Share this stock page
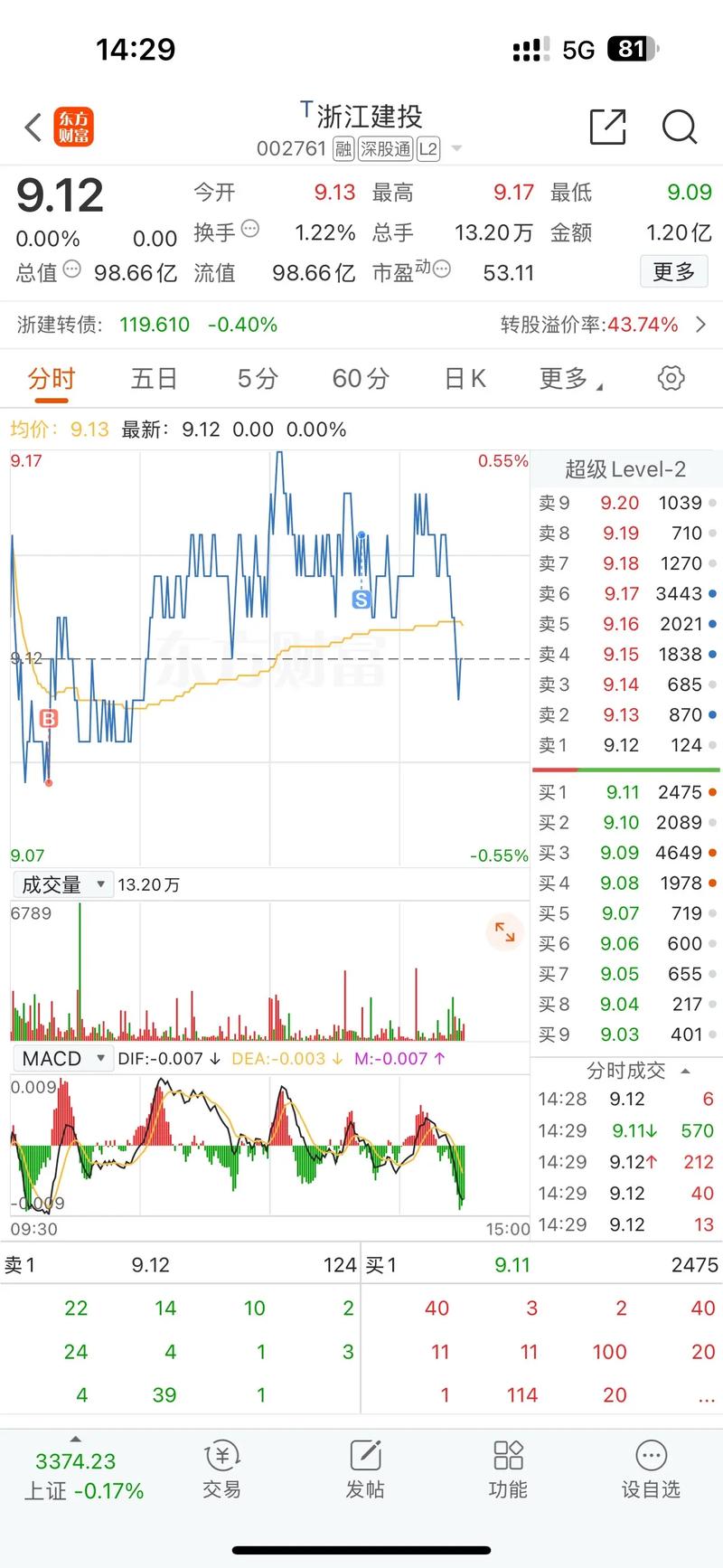Viewport: 723px width, 1568px height. click(607, 128)
